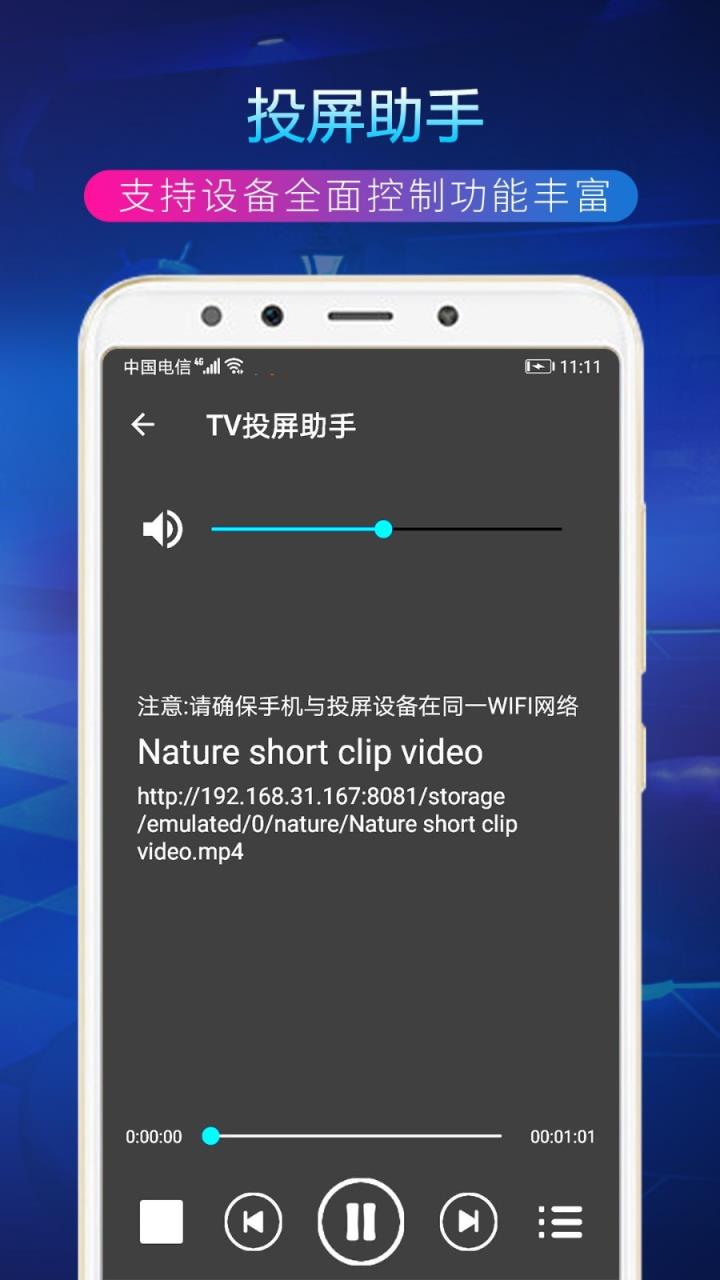The image size is (720, 1280).
Task: Tap the previous track icon
Action: click(253, 1221)
